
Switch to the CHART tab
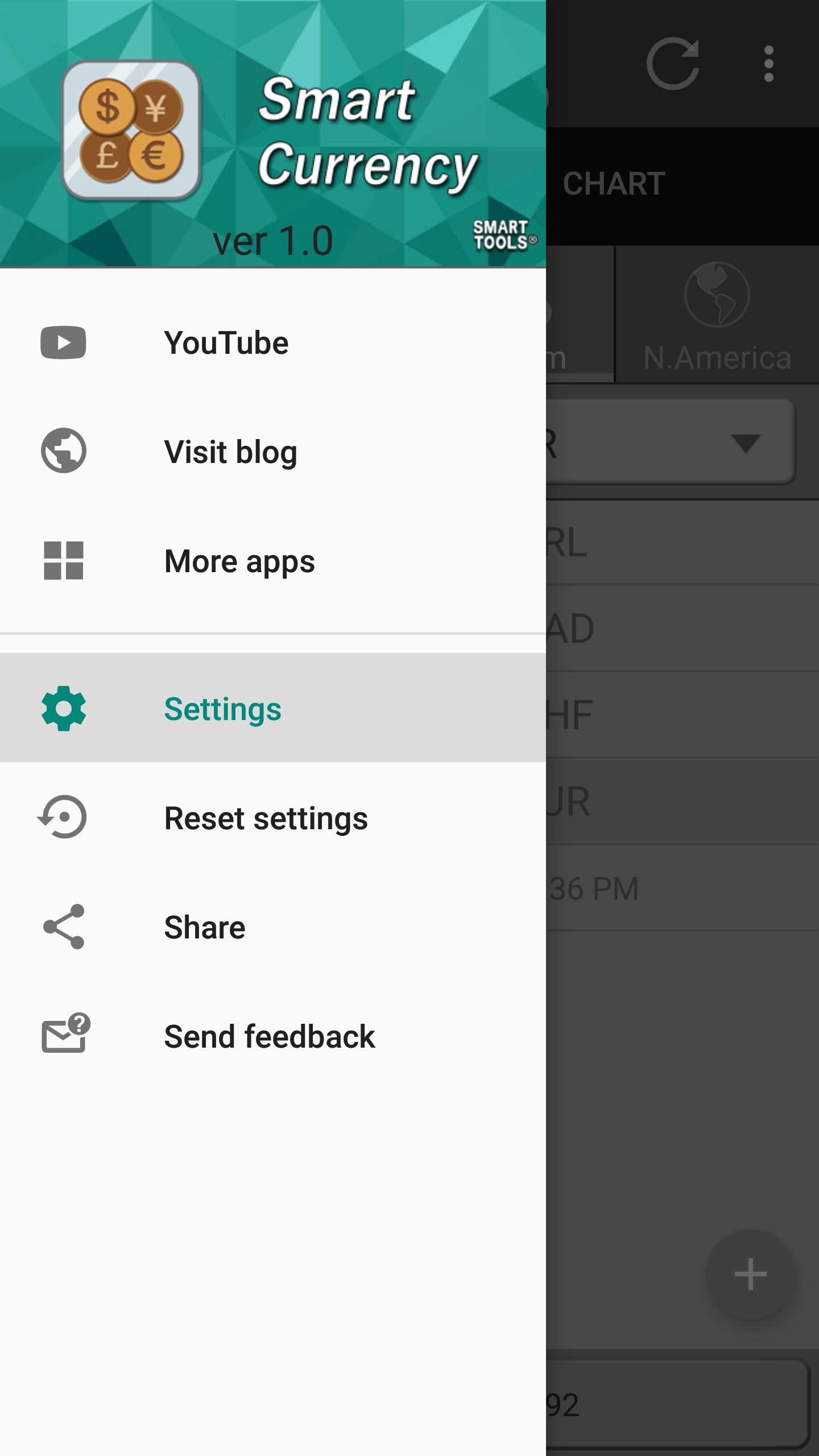(x=614, y=184)
